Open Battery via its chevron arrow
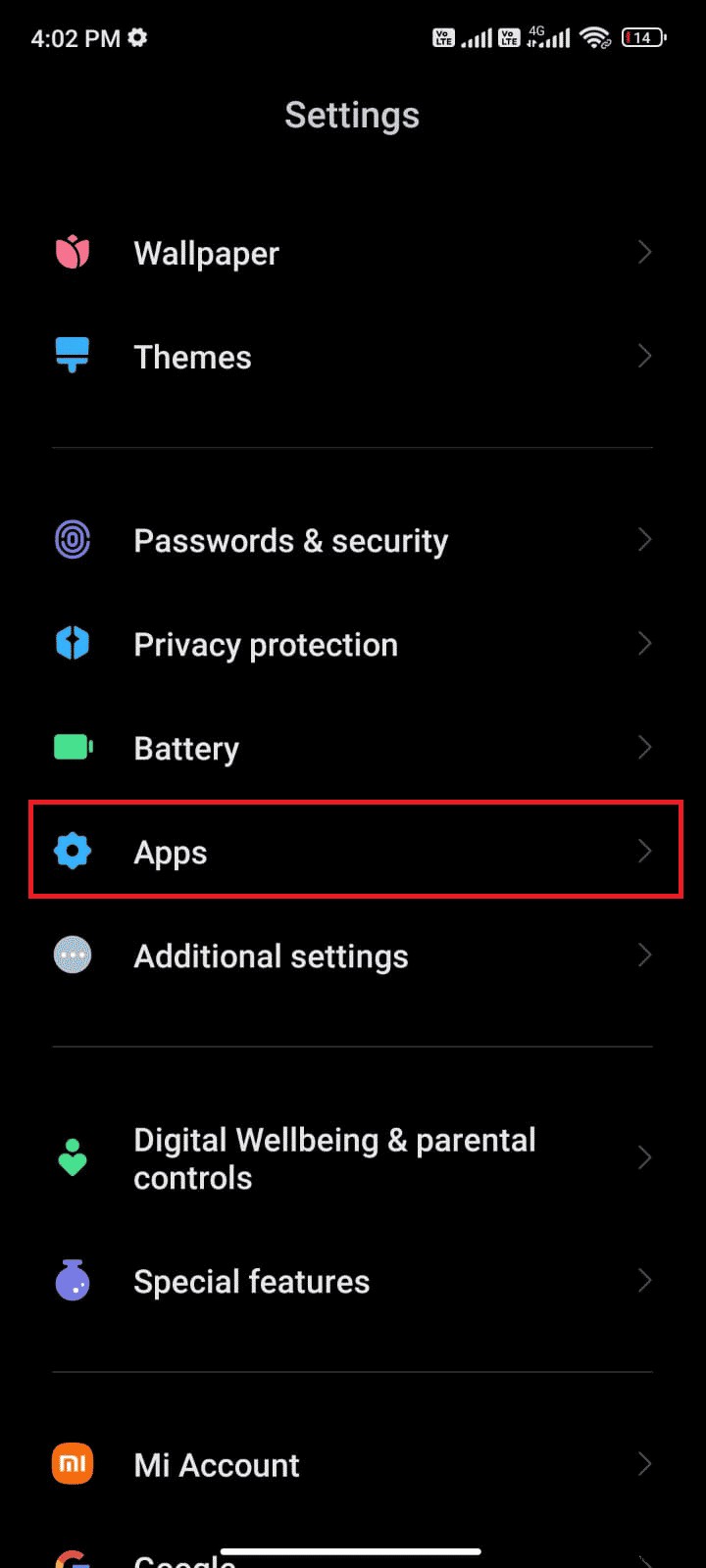Screen dimensions: 706x1568 644,747
